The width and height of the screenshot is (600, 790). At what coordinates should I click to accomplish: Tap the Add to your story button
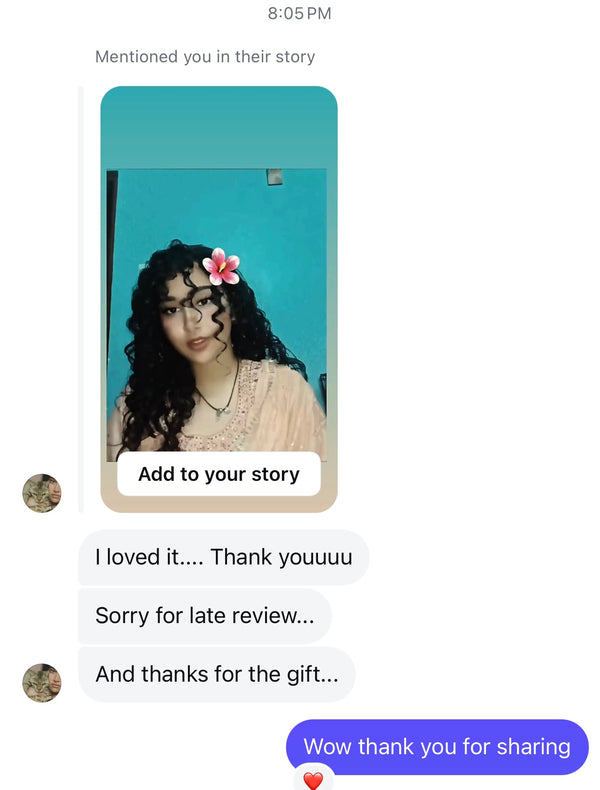218,474
